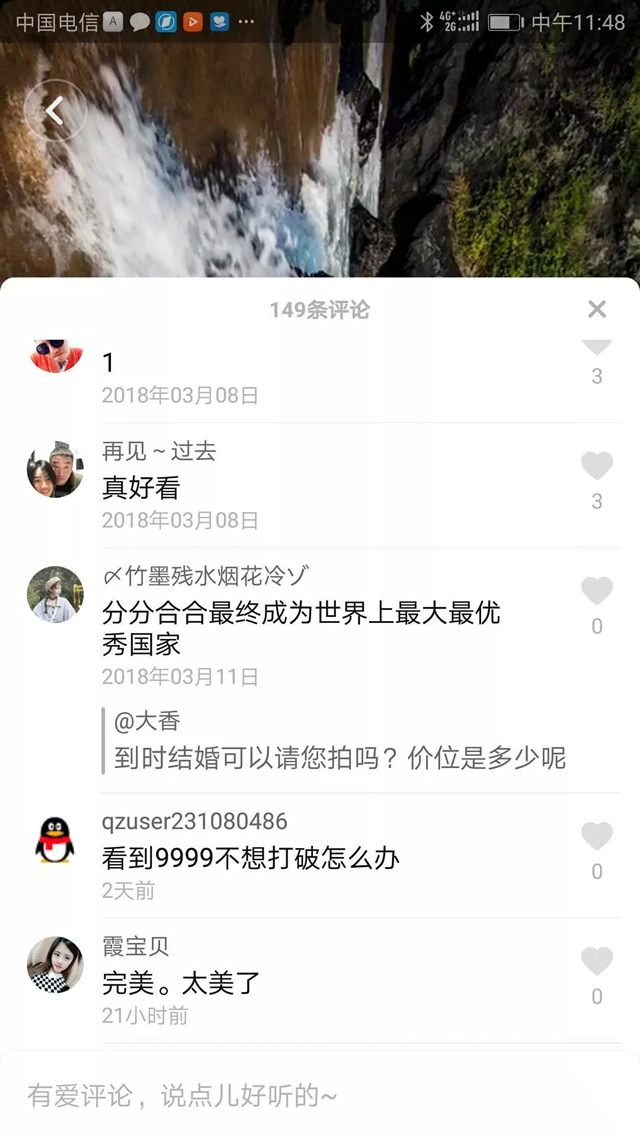Like the comment reading 1
Screen dimensions: 640x1138
click(597, 348)
